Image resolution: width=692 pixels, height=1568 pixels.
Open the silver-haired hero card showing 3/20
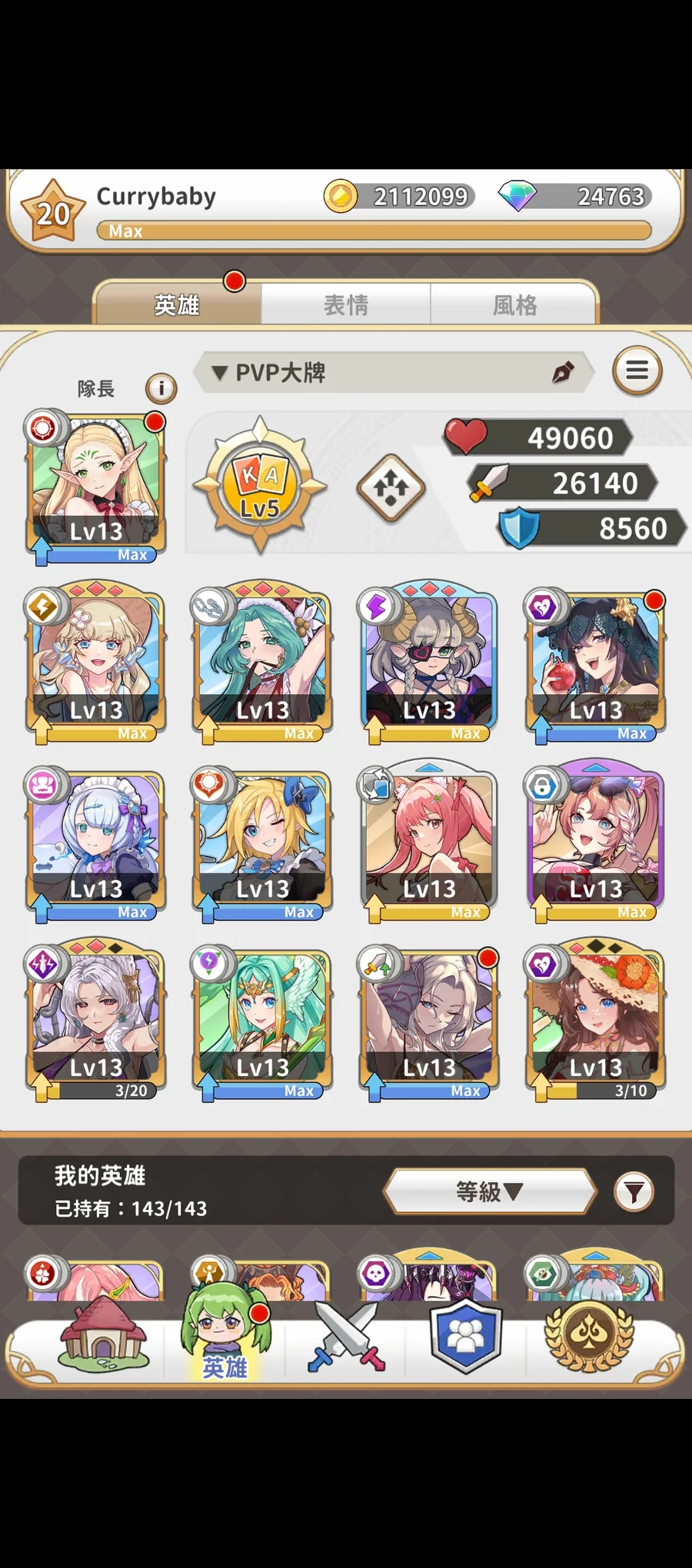pos(95,1019)
